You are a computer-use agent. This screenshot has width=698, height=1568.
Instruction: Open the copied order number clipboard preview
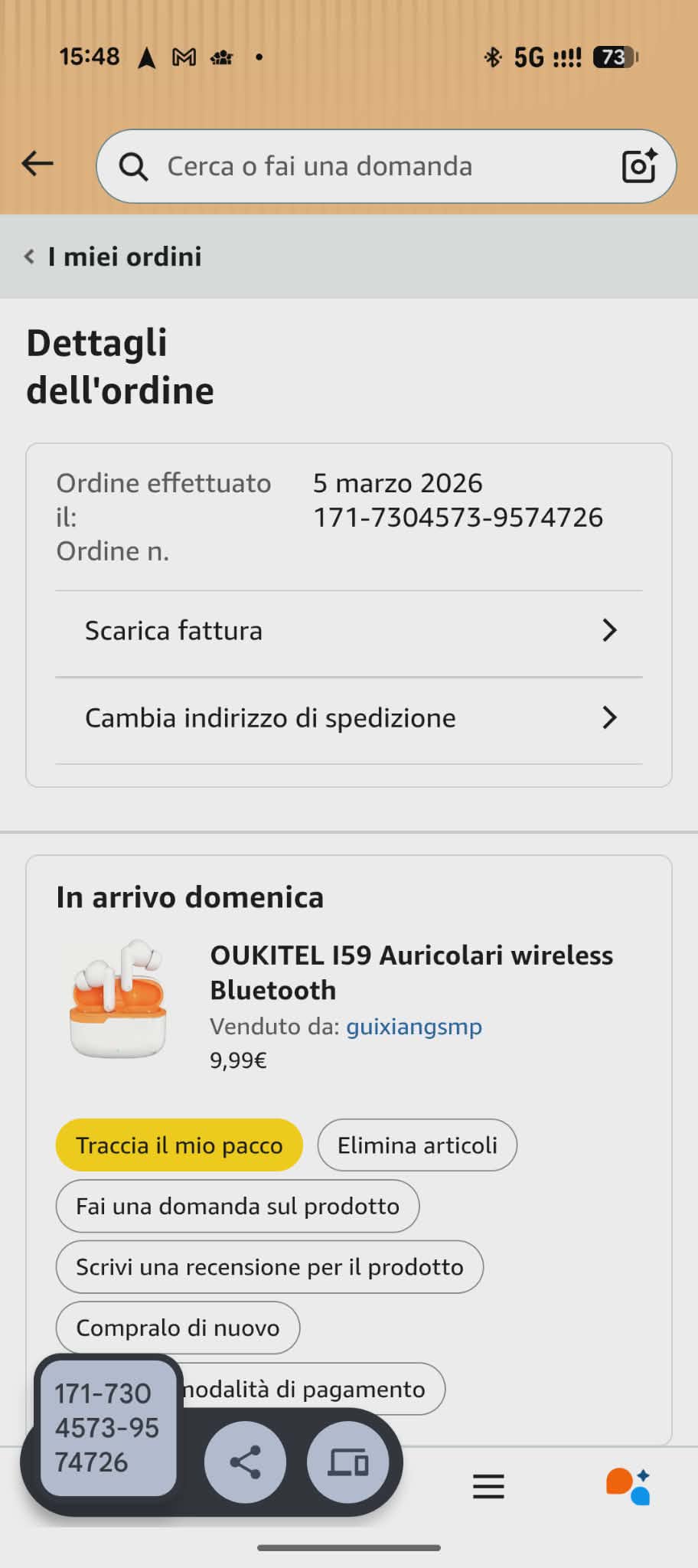click(x=107, y=1428)
